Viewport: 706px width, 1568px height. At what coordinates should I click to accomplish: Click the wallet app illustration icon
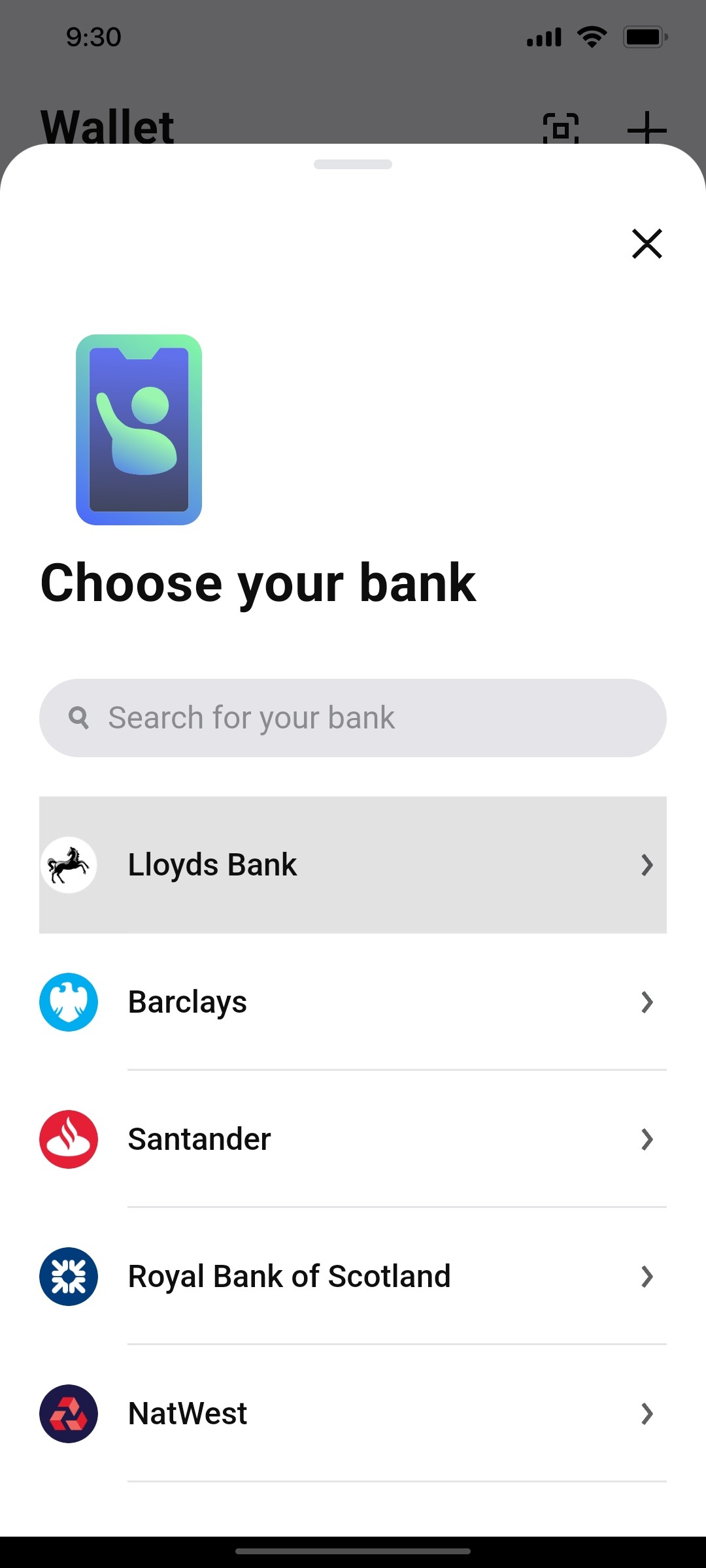click(139, 429)
